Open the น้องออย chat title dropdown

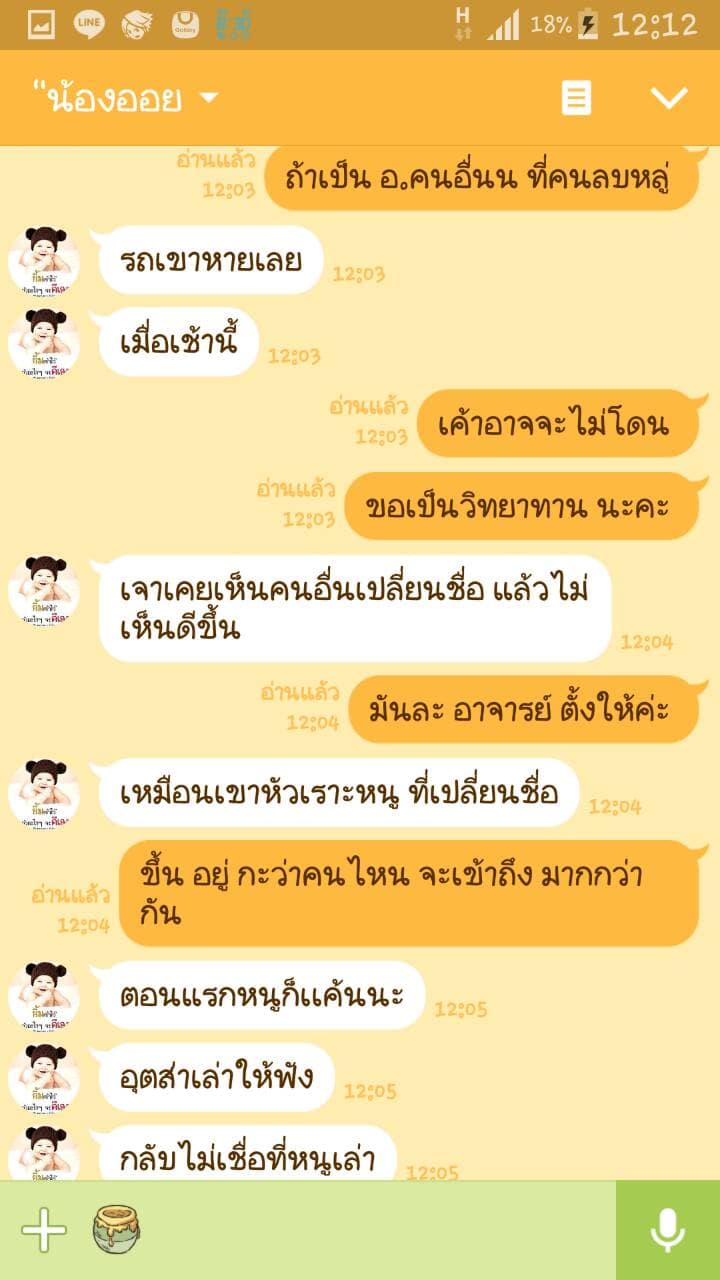[125, 98]
